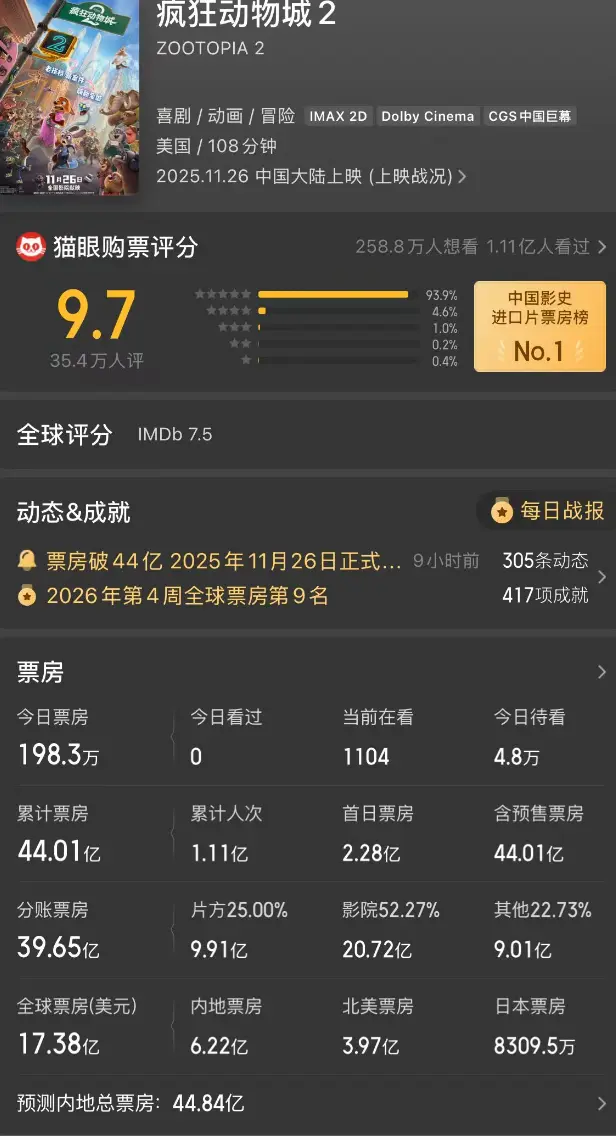Tap the Zootopia 2 movie poster
The height and width of the screenshot is (1140, 616).
70,95
